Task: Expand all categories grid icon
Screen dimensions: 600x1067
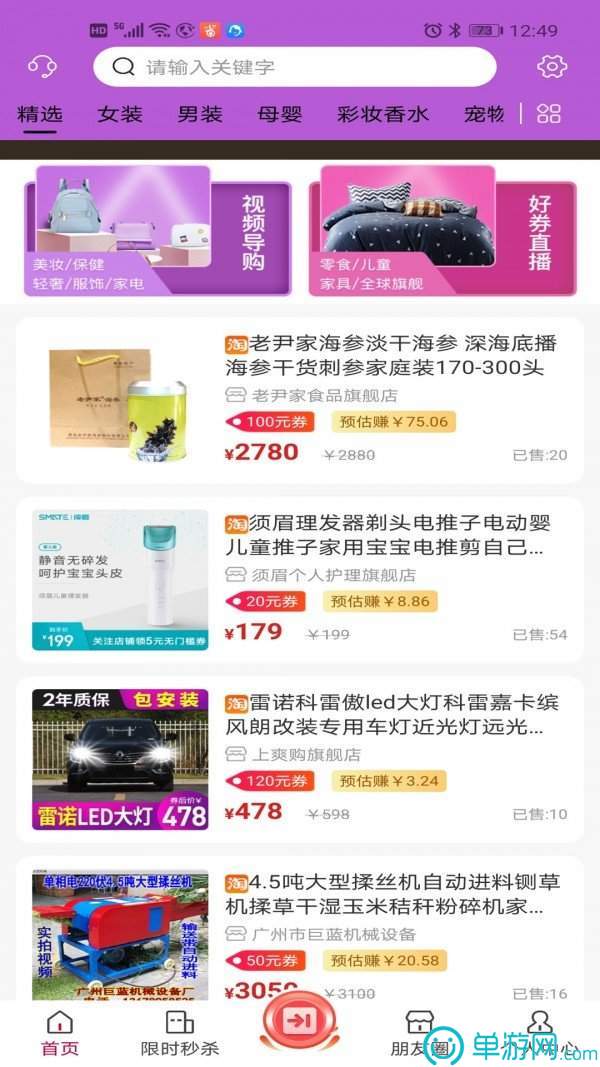Action: pos(549,114)
